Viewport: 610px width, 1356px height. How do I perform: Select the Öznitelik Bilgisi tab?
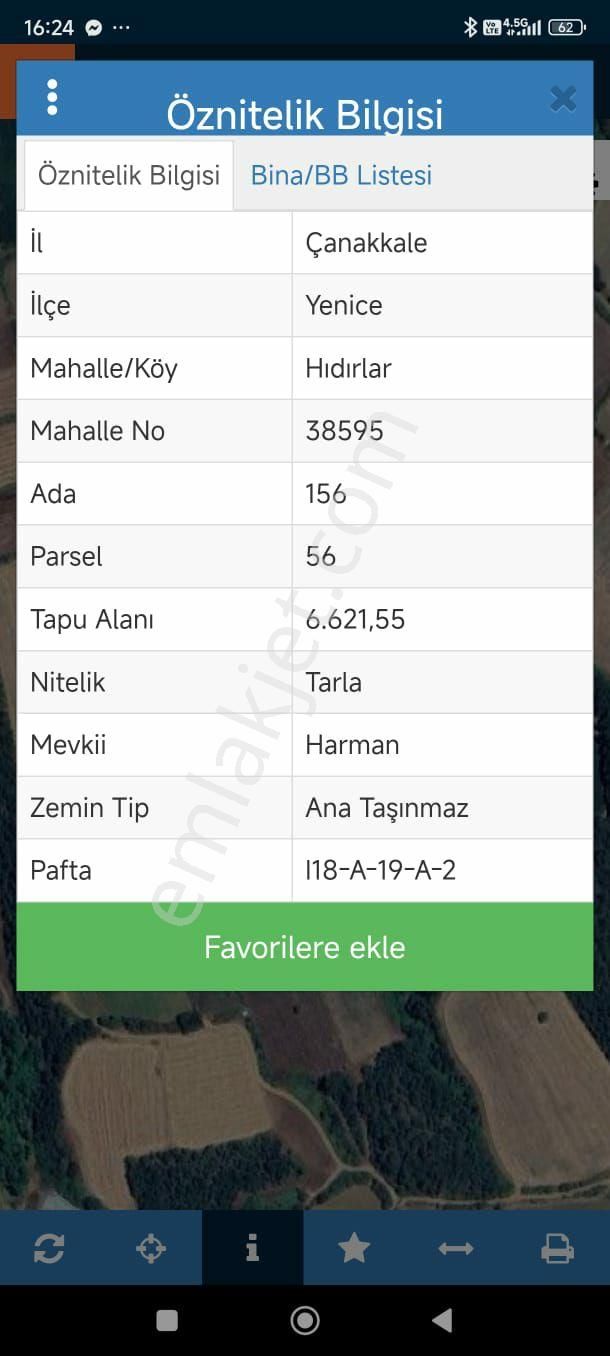click(x=128, y=176)
